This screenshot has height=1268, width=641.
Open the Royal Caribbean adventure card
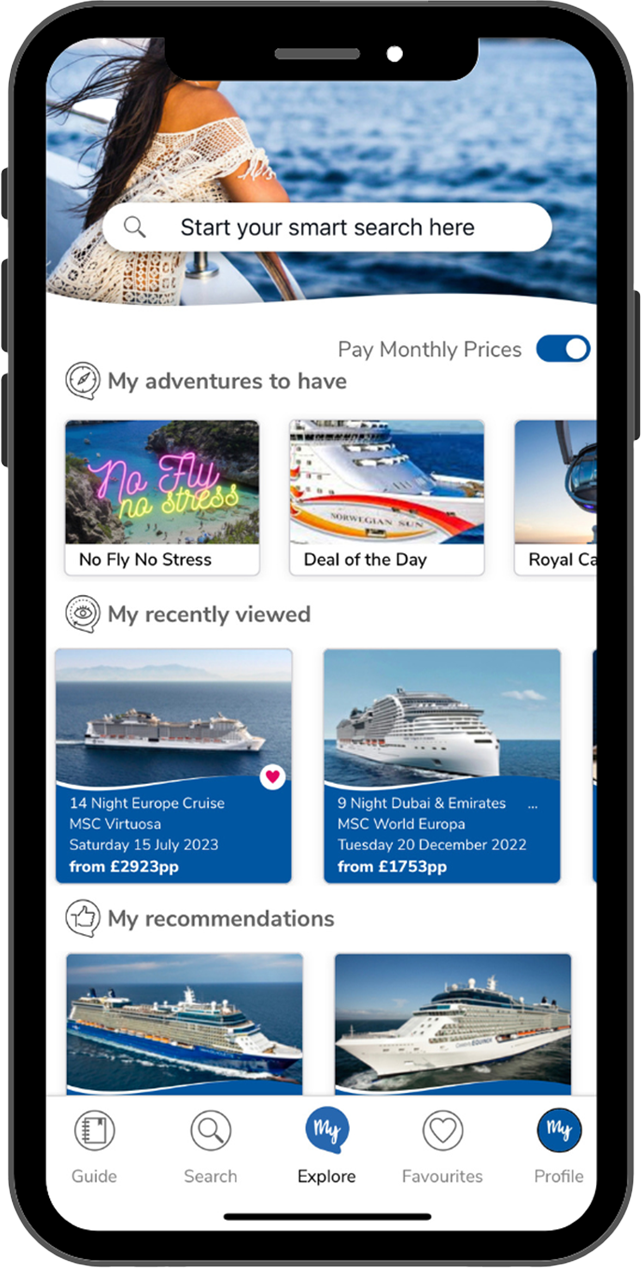[x=555, y=497]
